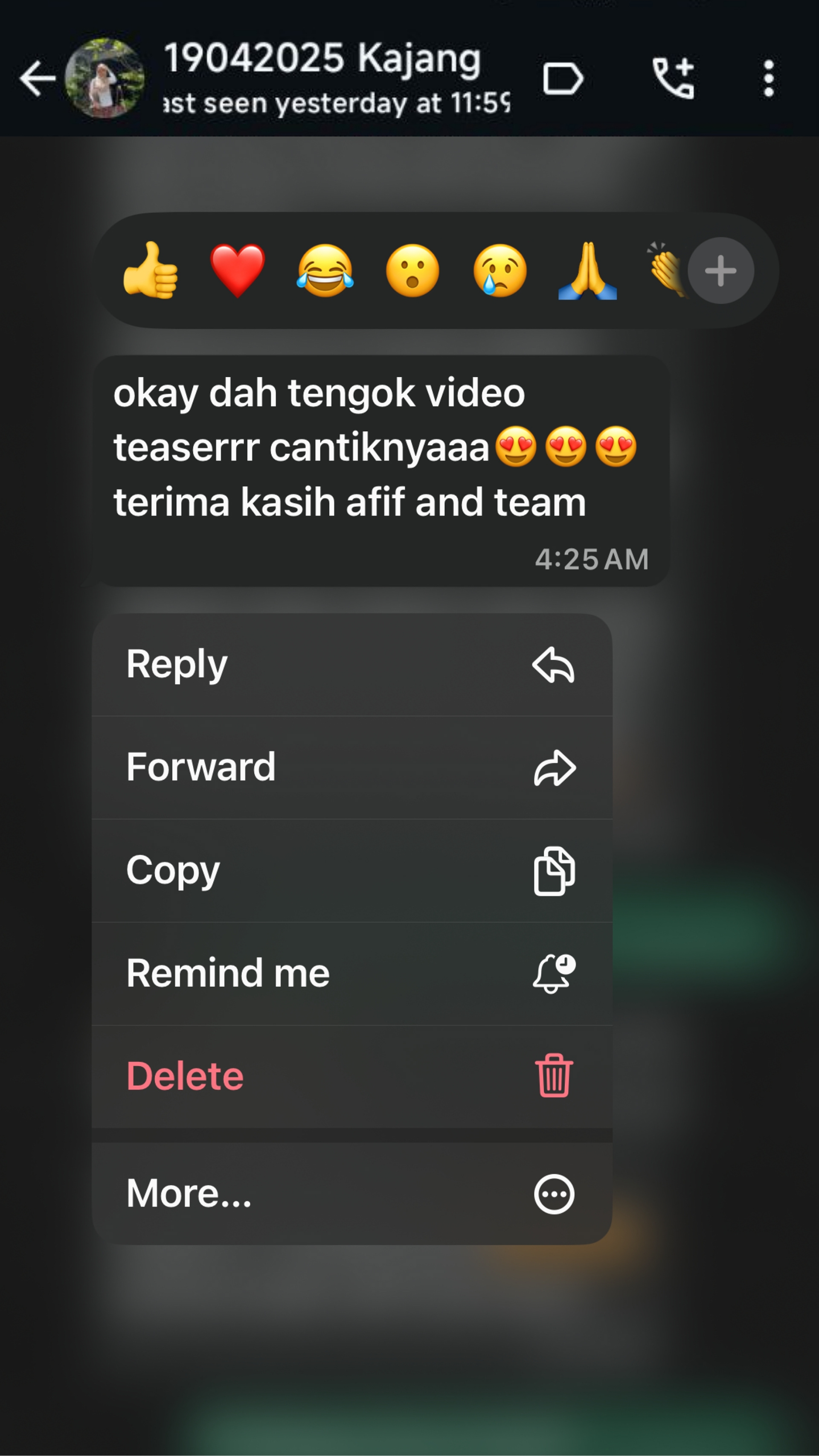Go back using the arrow icon

(37, 78)
